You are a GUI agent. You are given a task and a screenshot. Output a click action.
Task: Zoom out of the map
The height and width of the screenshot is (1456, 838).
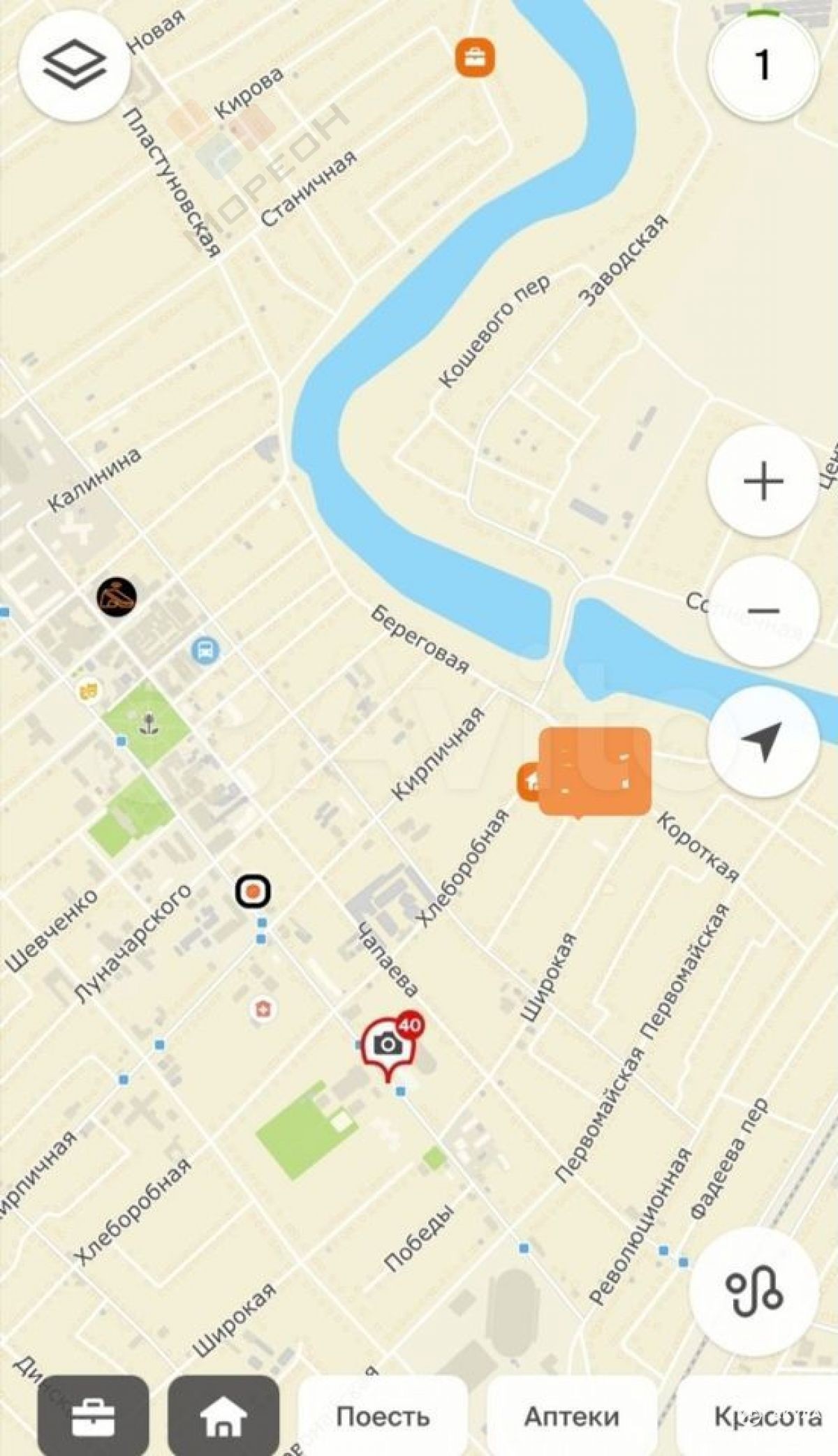[x=763, y=611]
